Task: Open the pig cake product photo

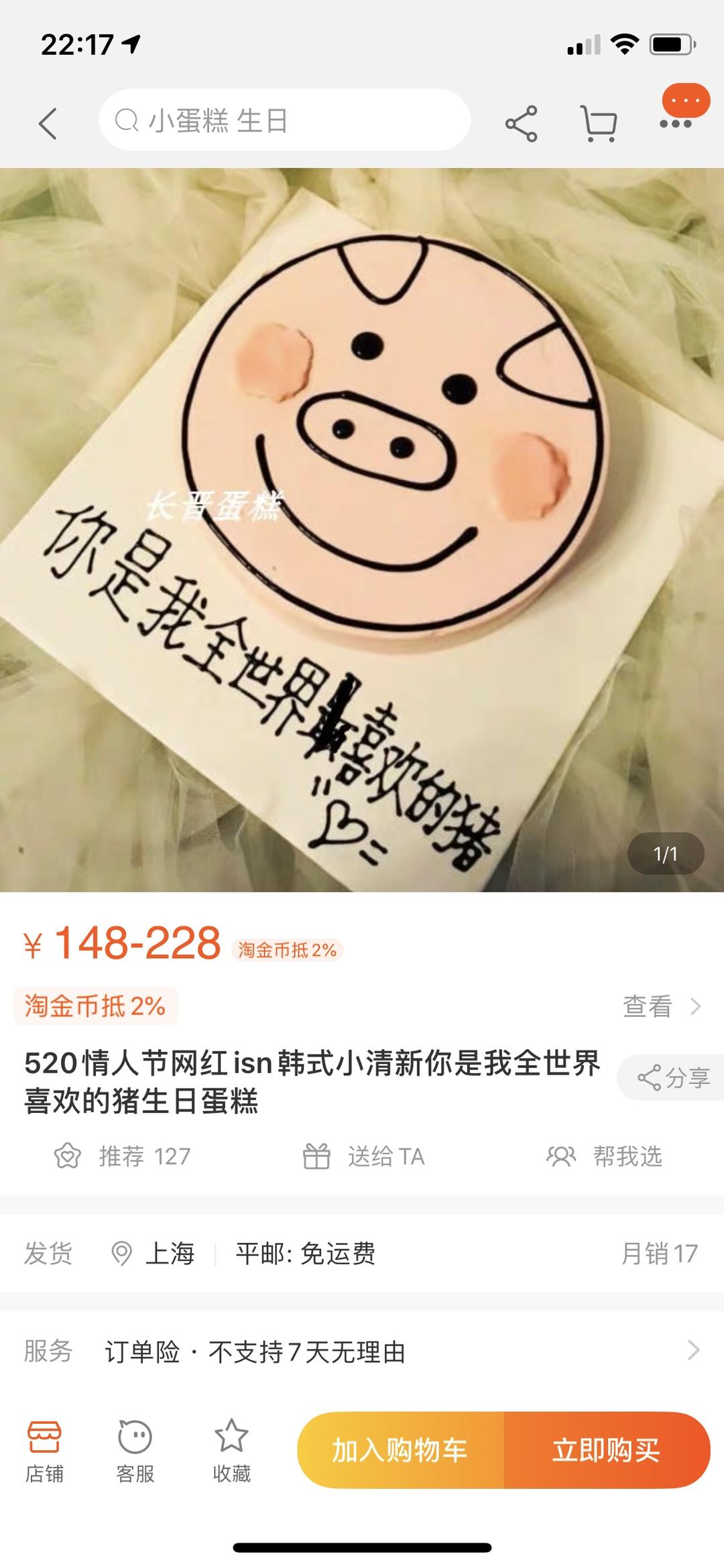Action: (x=362, y=530)
